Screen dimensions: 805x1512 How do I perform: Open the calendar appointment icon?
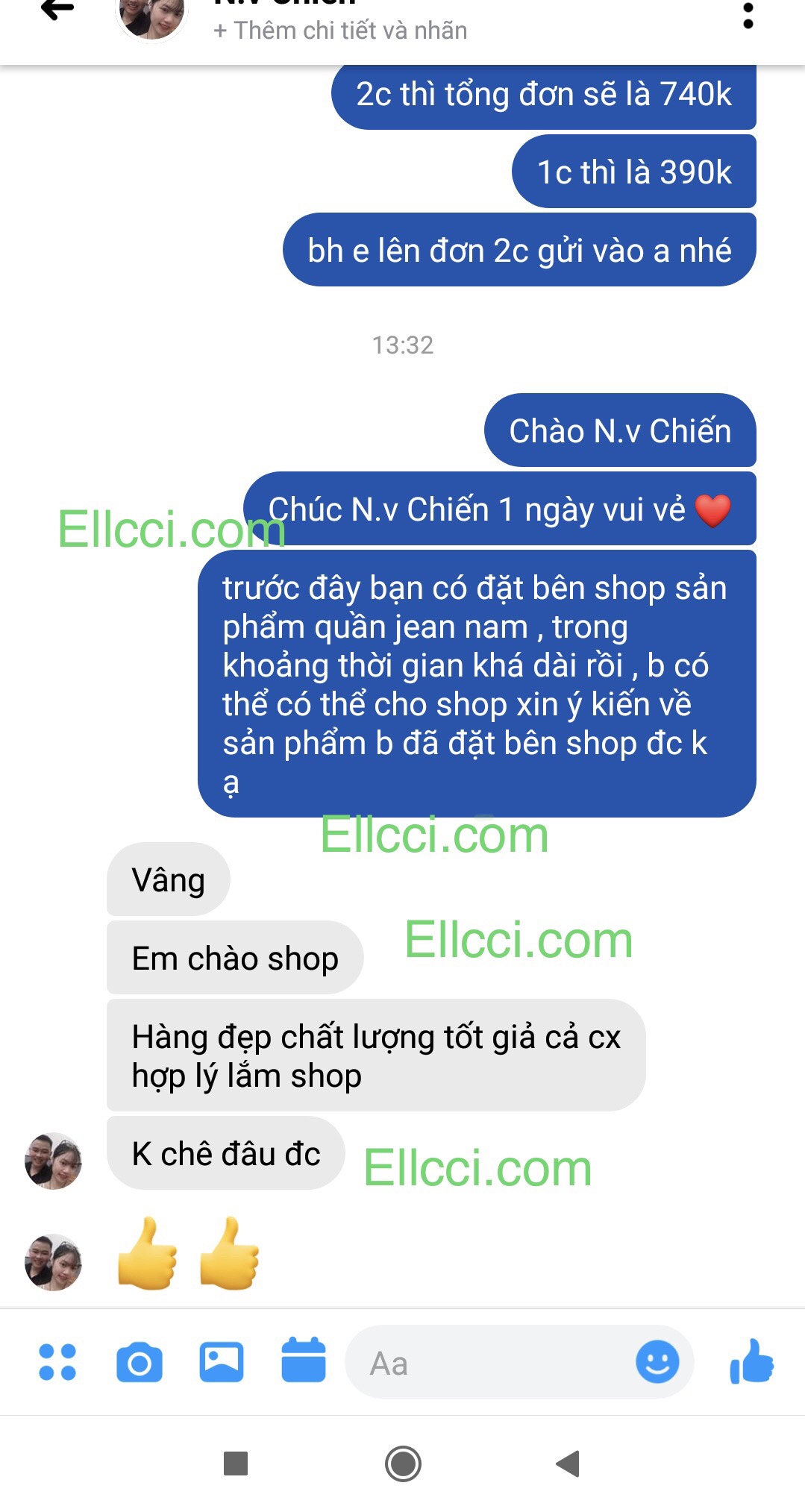pos(303,1361)
